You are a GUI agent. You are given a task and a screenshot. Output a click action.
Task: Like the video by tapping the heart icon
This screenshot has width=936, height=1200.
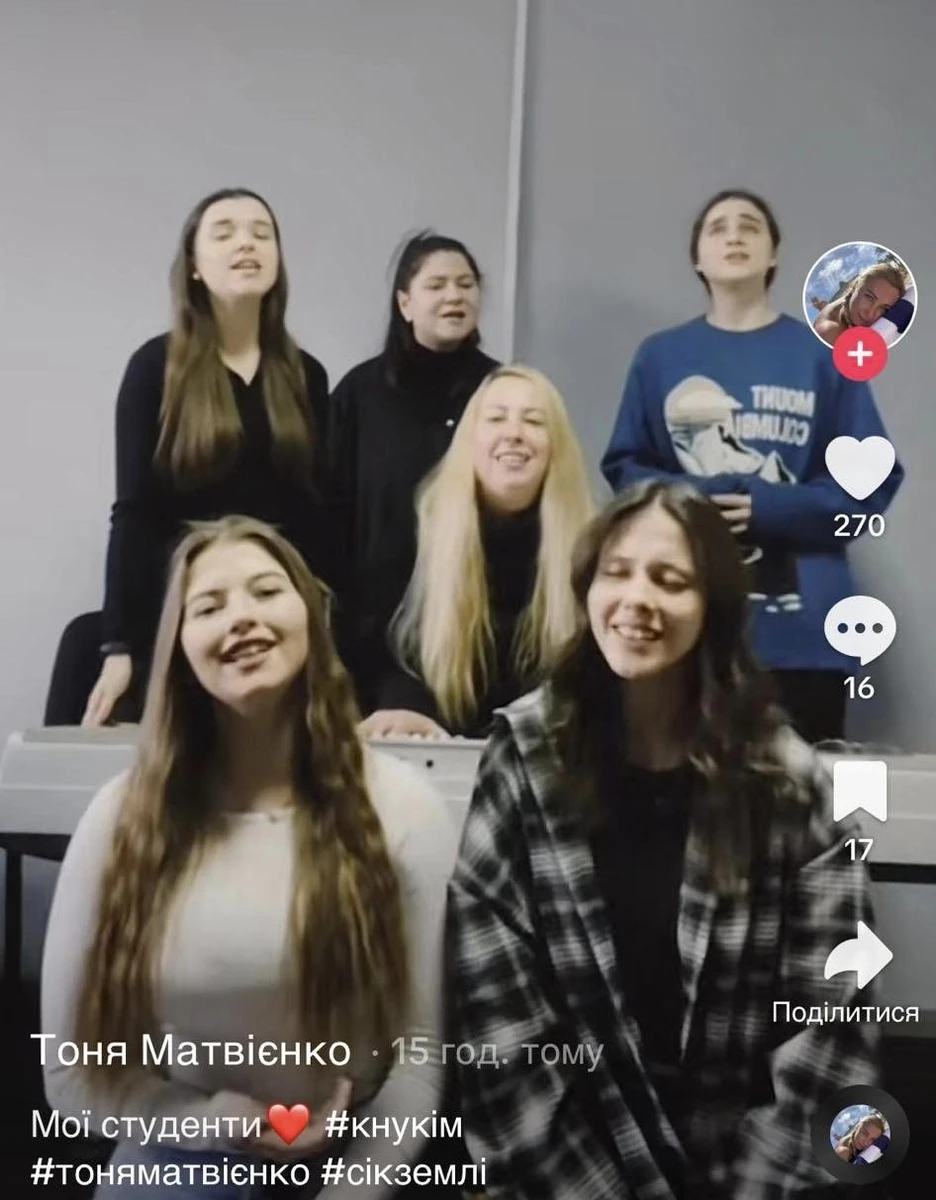[862, 464]
